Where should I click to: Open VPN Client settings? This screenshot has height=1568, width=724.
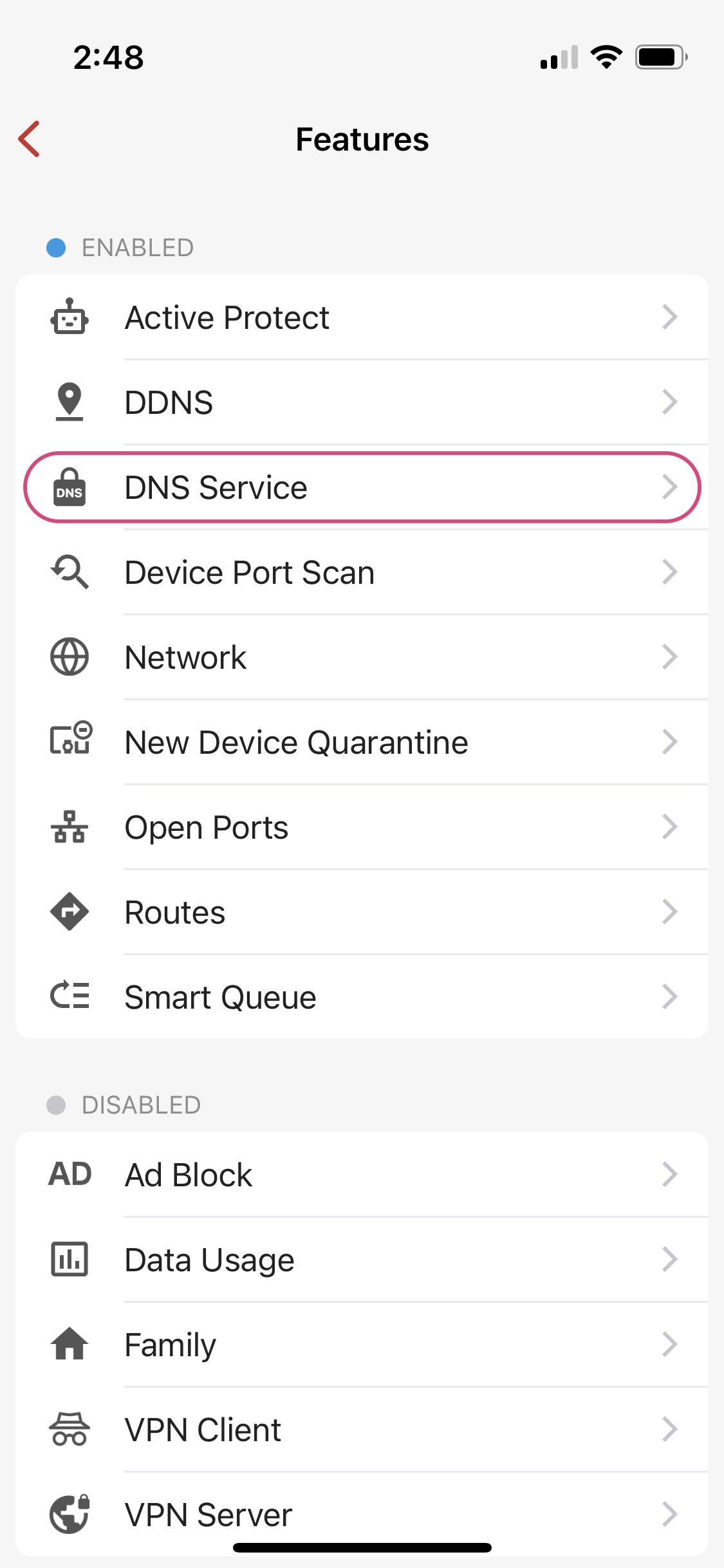[362, 1430]
